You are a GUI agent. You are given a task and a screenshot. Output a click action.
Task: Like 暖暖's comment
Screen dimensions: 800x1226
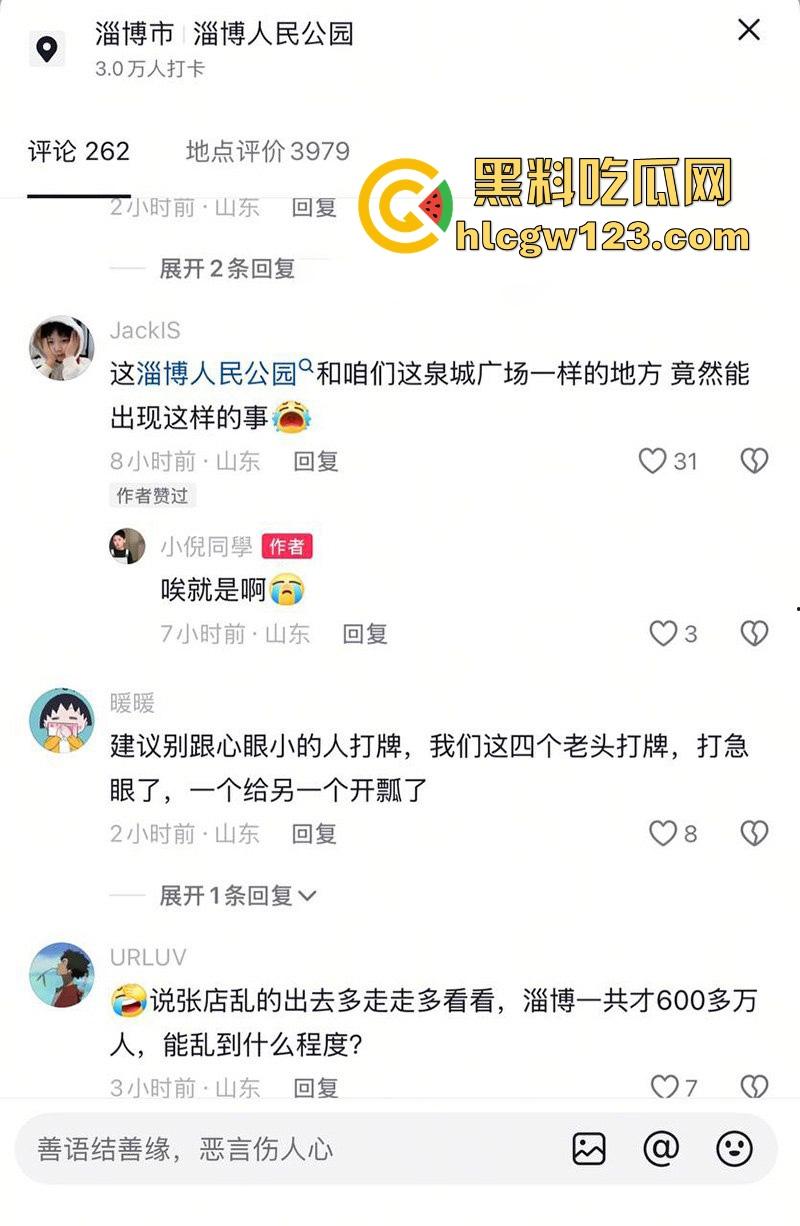click(663, 833)
